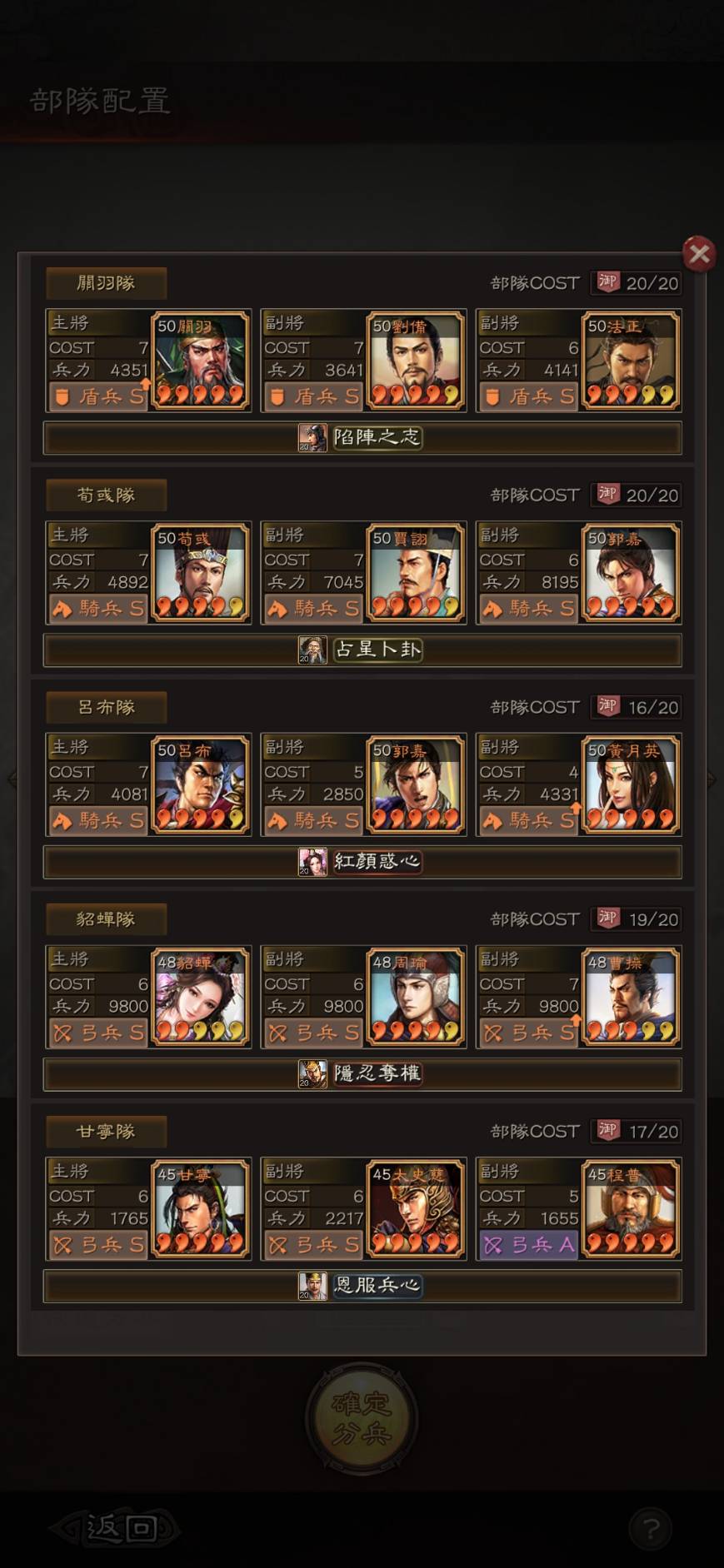Open 紅顏惑心 skill bar
Screen dimensions: 724x1568
click(362, 862)
